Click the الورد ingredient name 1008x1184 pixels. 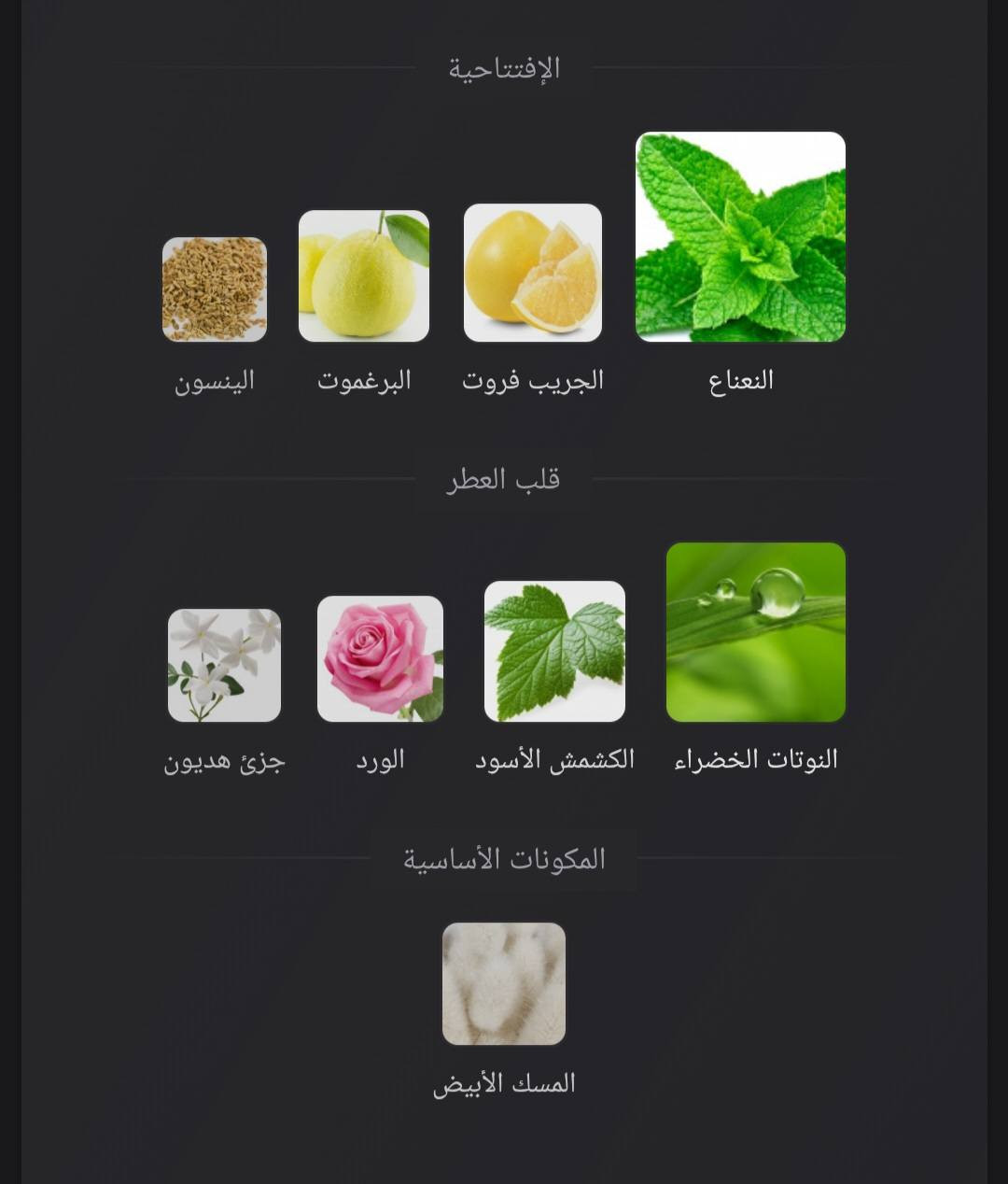click(x=377, y=758)
